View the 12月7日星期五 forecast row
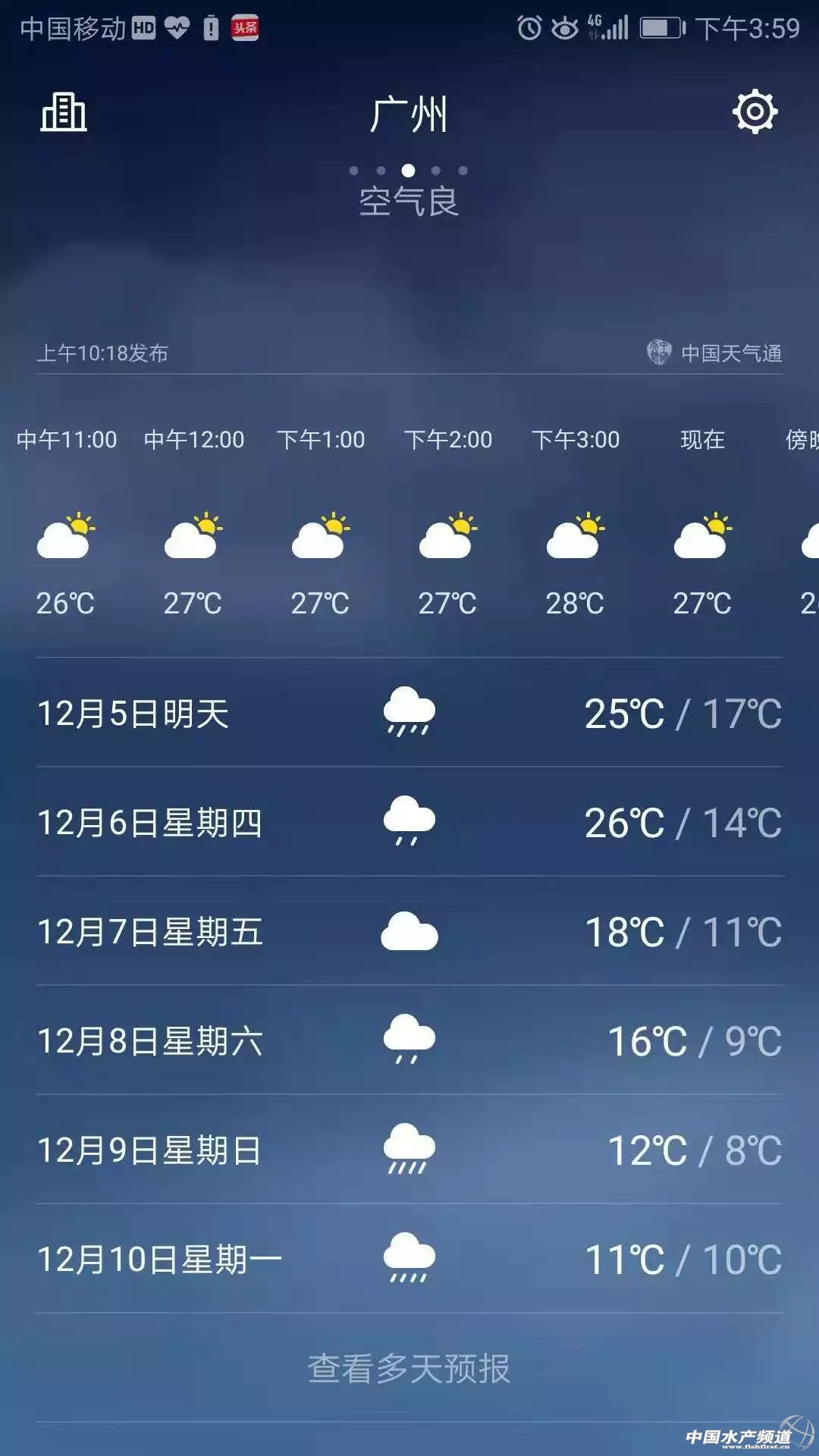Viewport: 819px width, 1456px height. 409,931
